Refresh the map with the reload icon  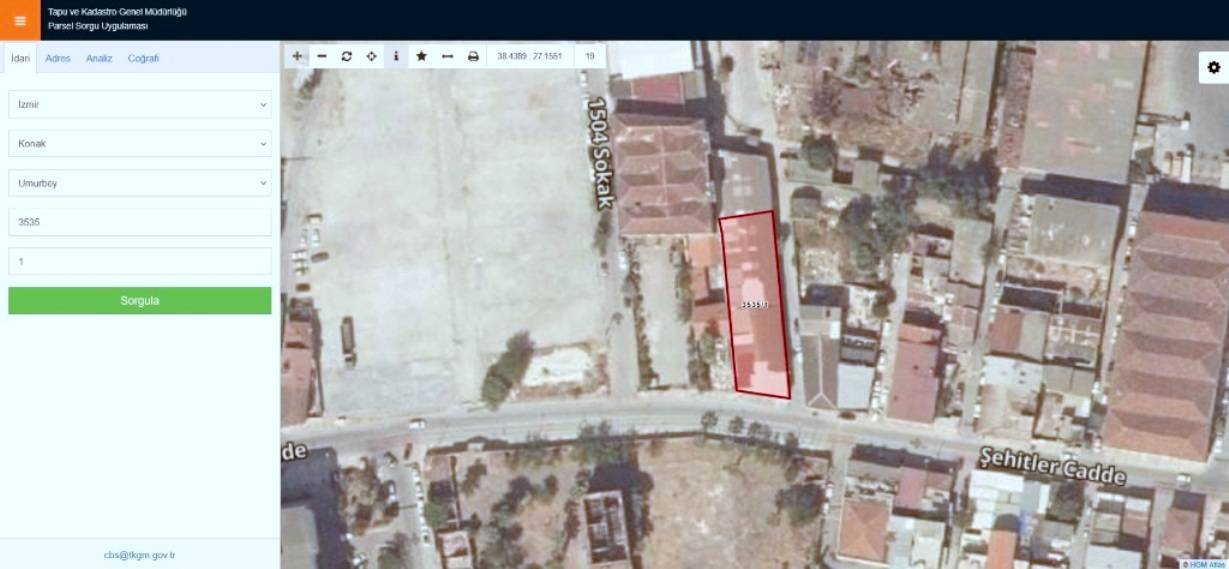[x=346, y=56]
